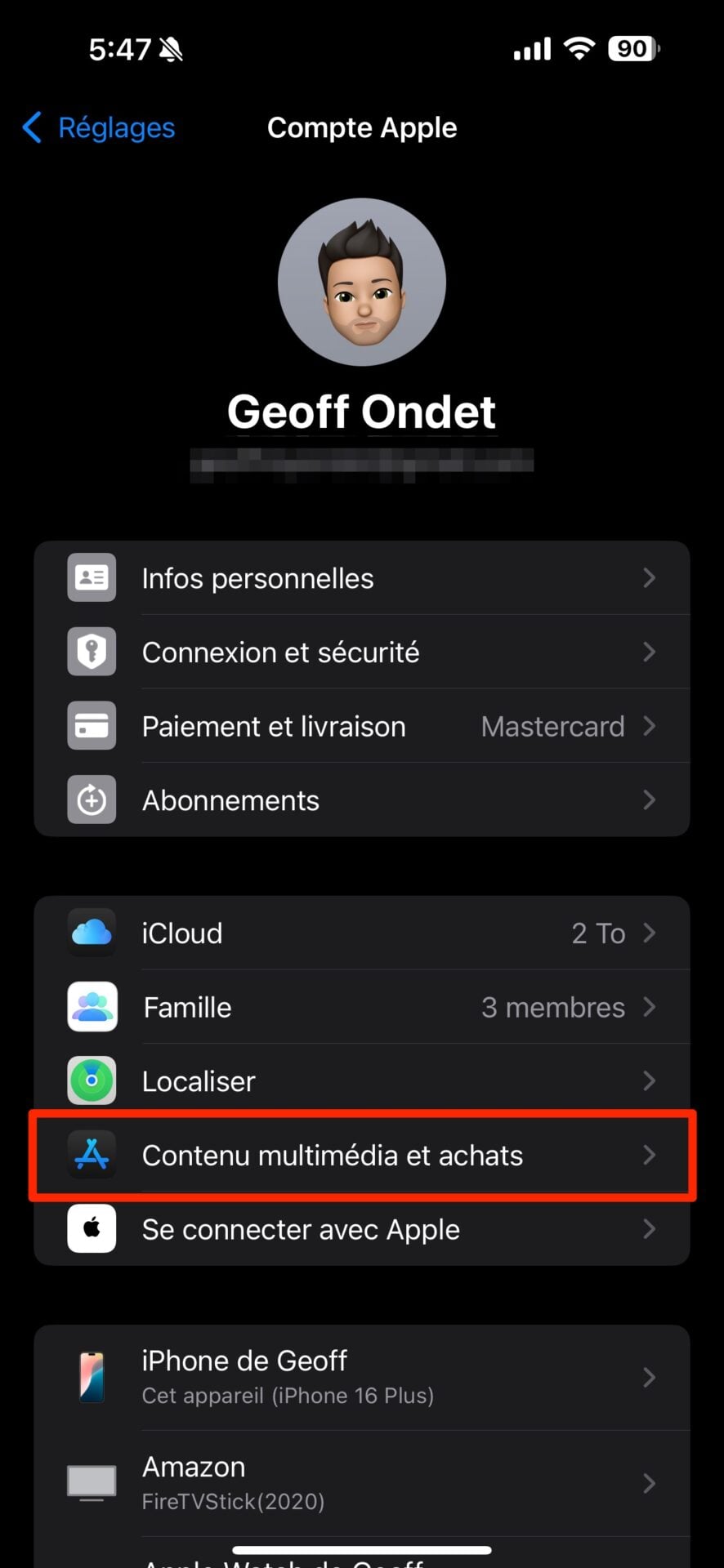Open Famille sharing settings

point(362,1007)
